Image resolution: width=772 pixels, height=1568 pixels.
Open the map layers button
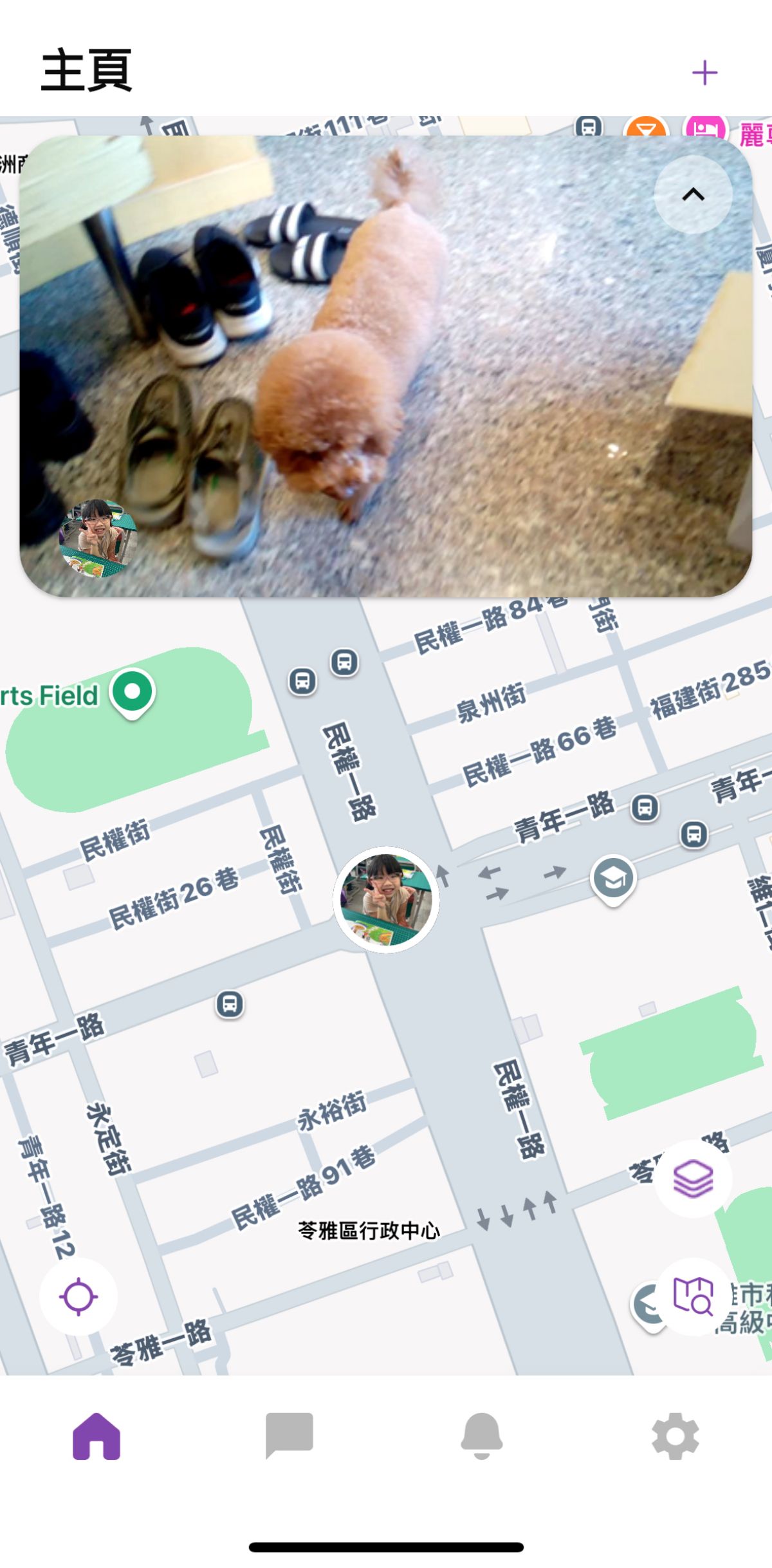coord(693,1179)
